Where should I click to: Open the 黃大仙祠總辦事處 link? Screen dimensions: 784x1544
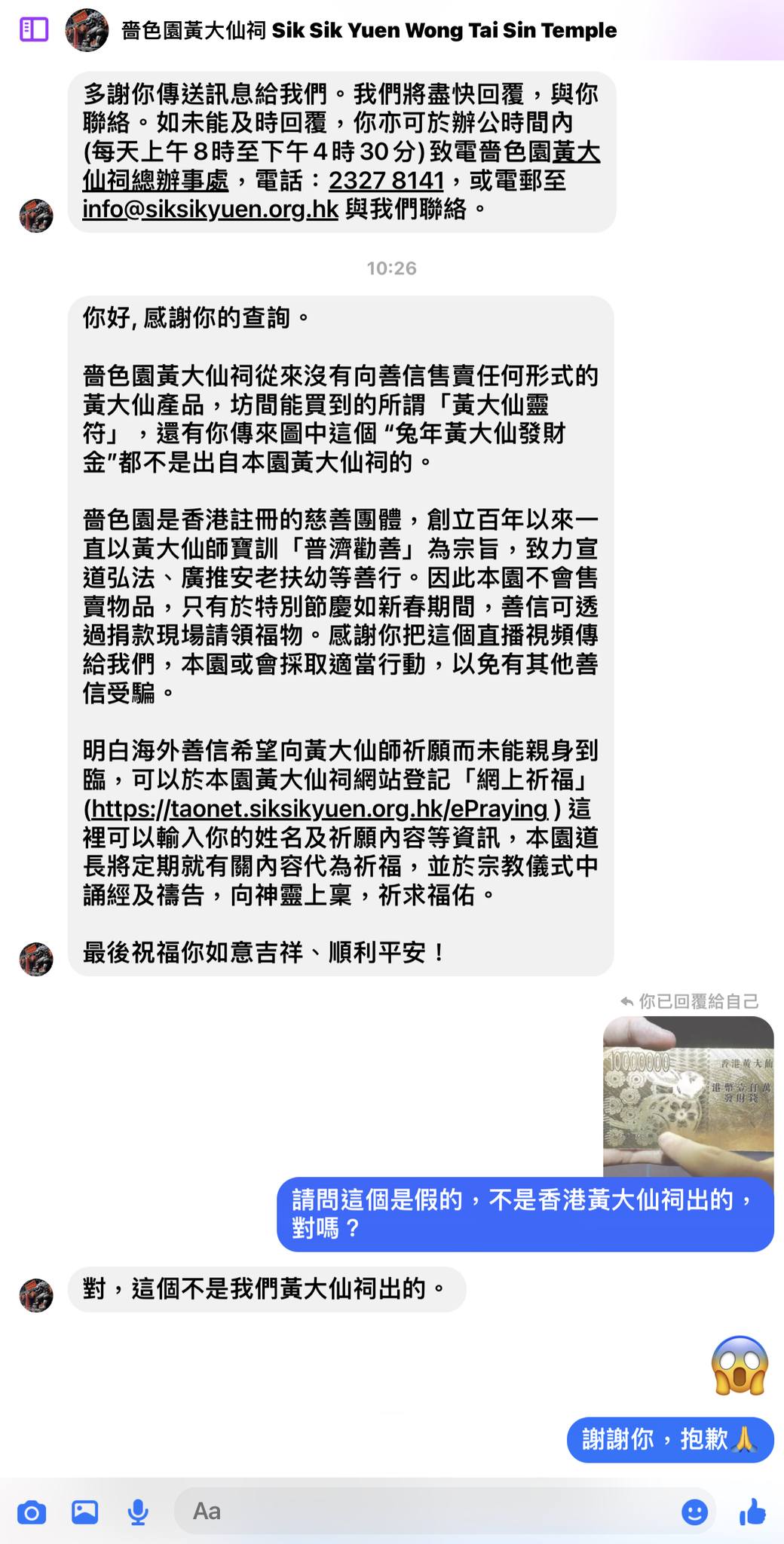pos(155,180)
